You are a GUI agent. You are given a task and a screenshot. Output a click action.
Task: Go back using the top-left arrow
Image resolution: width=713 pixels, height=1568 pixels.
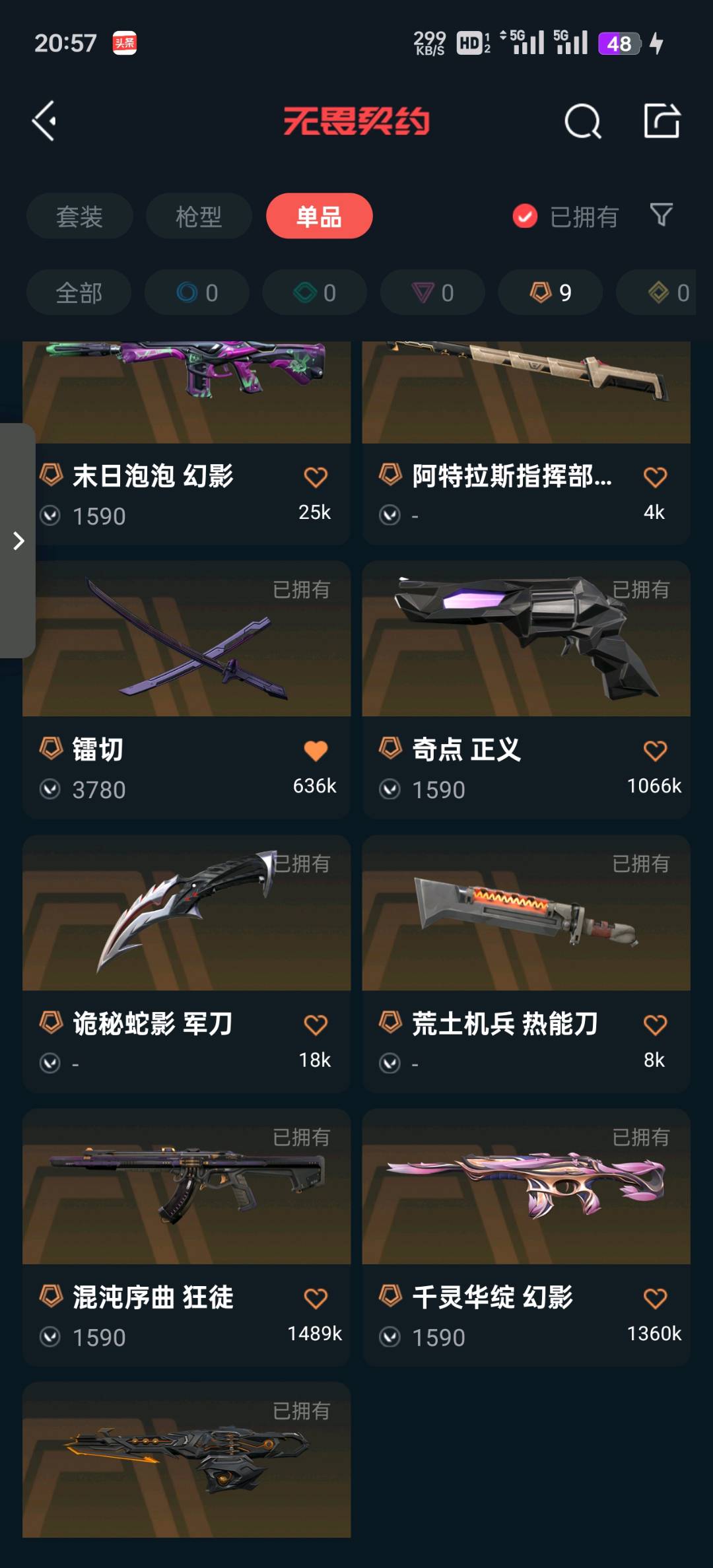(x=45, y=121)
